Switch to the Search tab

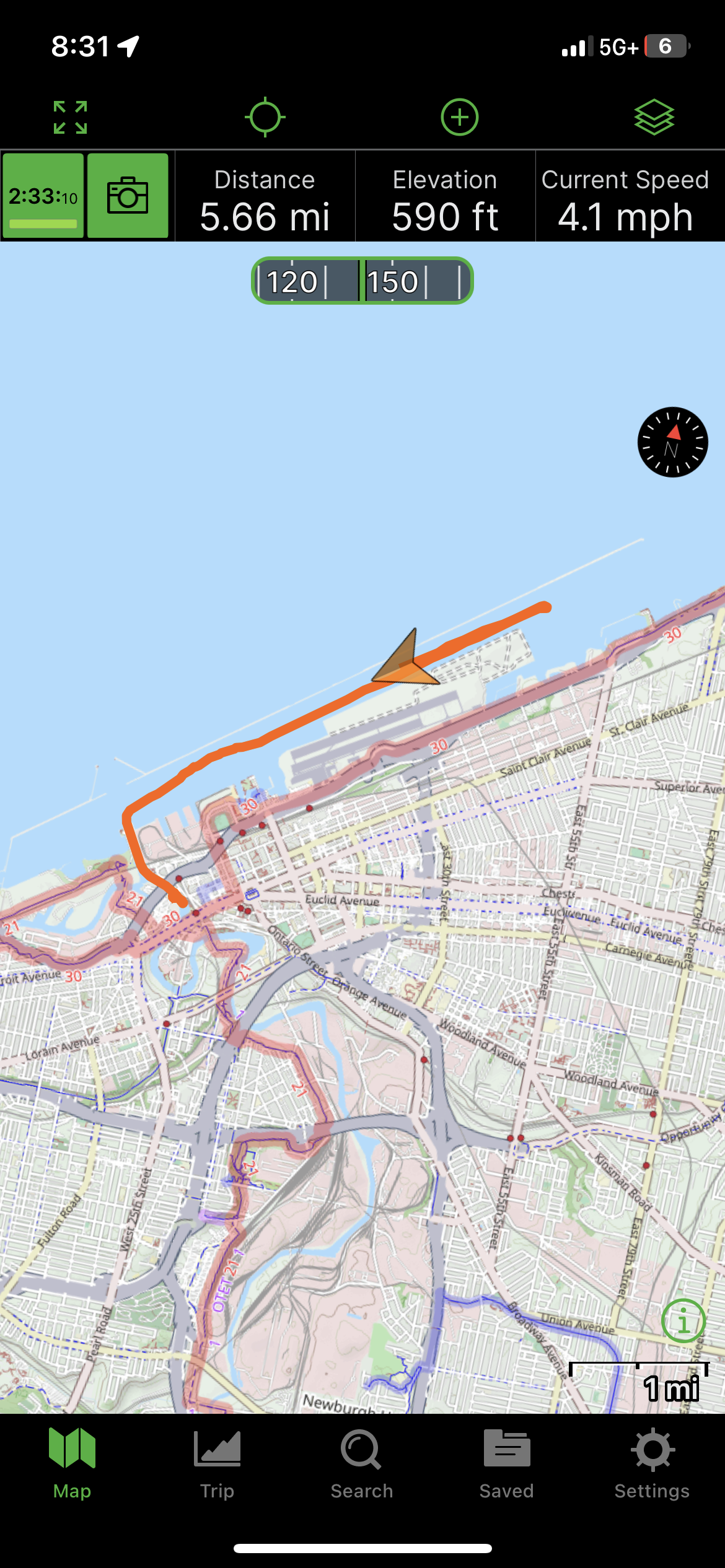click(362, 1464)
